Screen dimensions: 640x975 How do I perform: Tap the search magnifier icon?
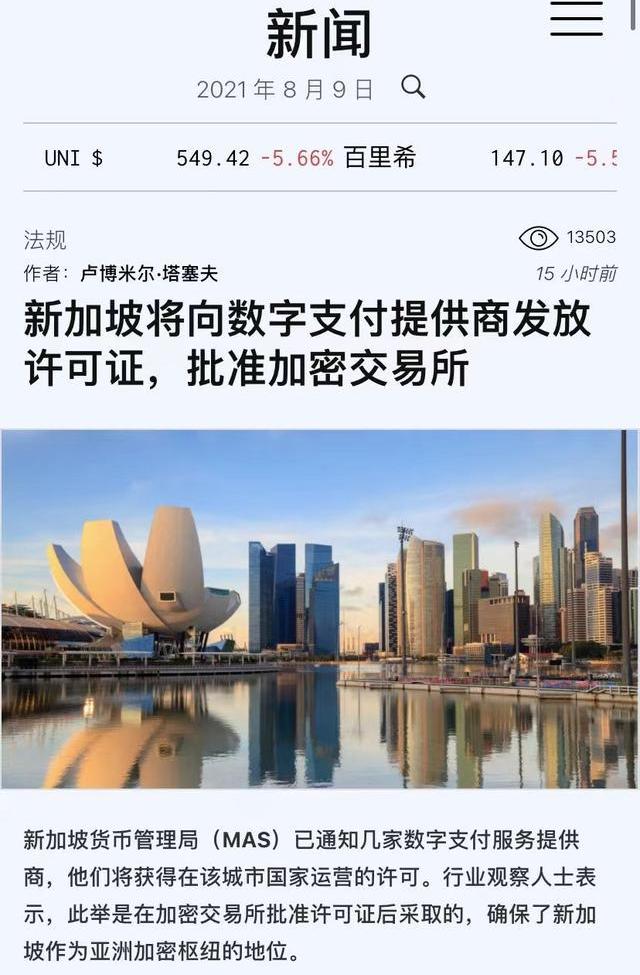click(x=413, y=87)
